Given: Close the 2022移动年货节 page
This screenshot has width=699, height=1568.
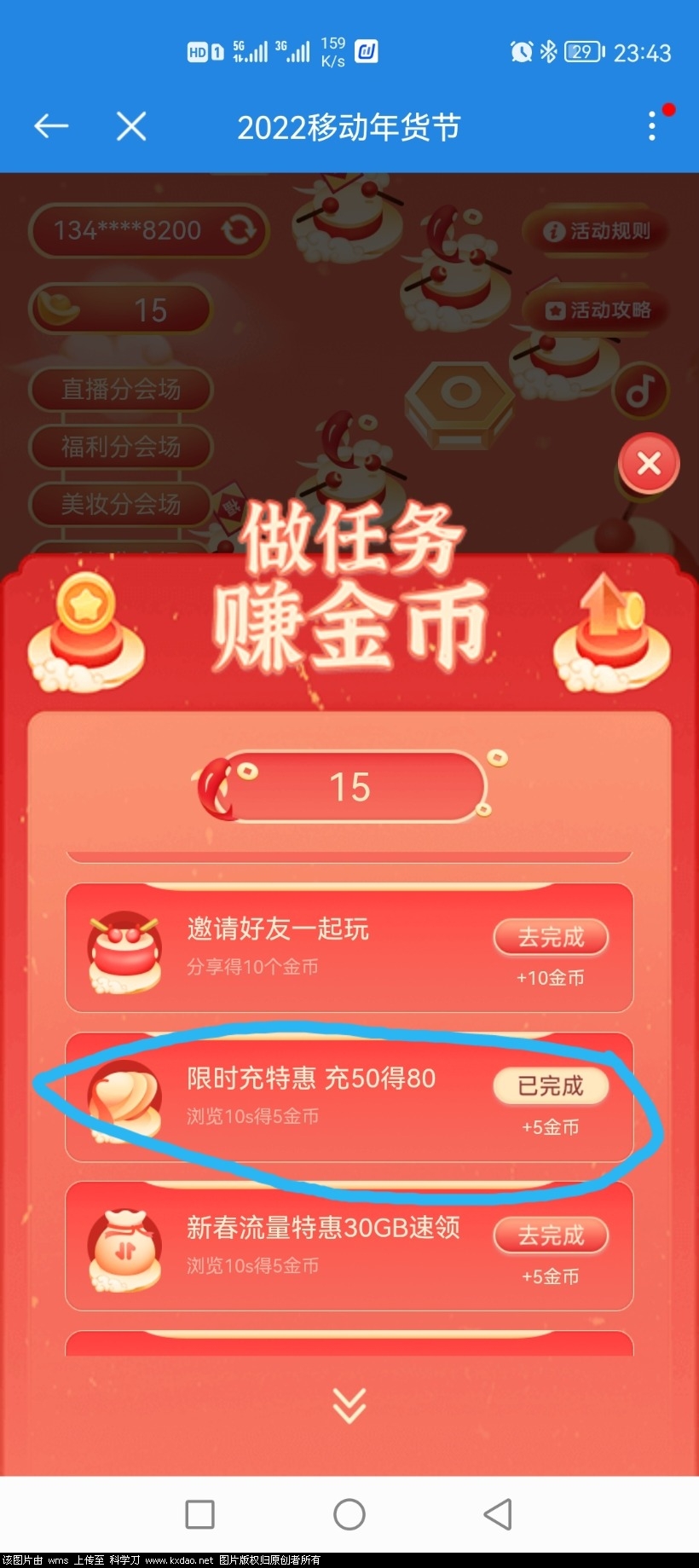Looking at the screenshot, I should point(131,127).
